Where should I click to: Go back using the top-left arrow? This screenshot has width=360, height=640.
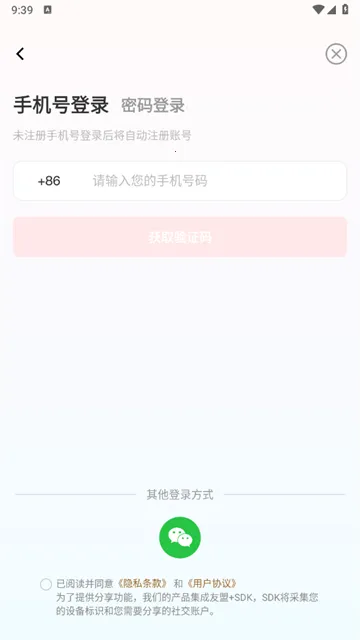(20, 53)
